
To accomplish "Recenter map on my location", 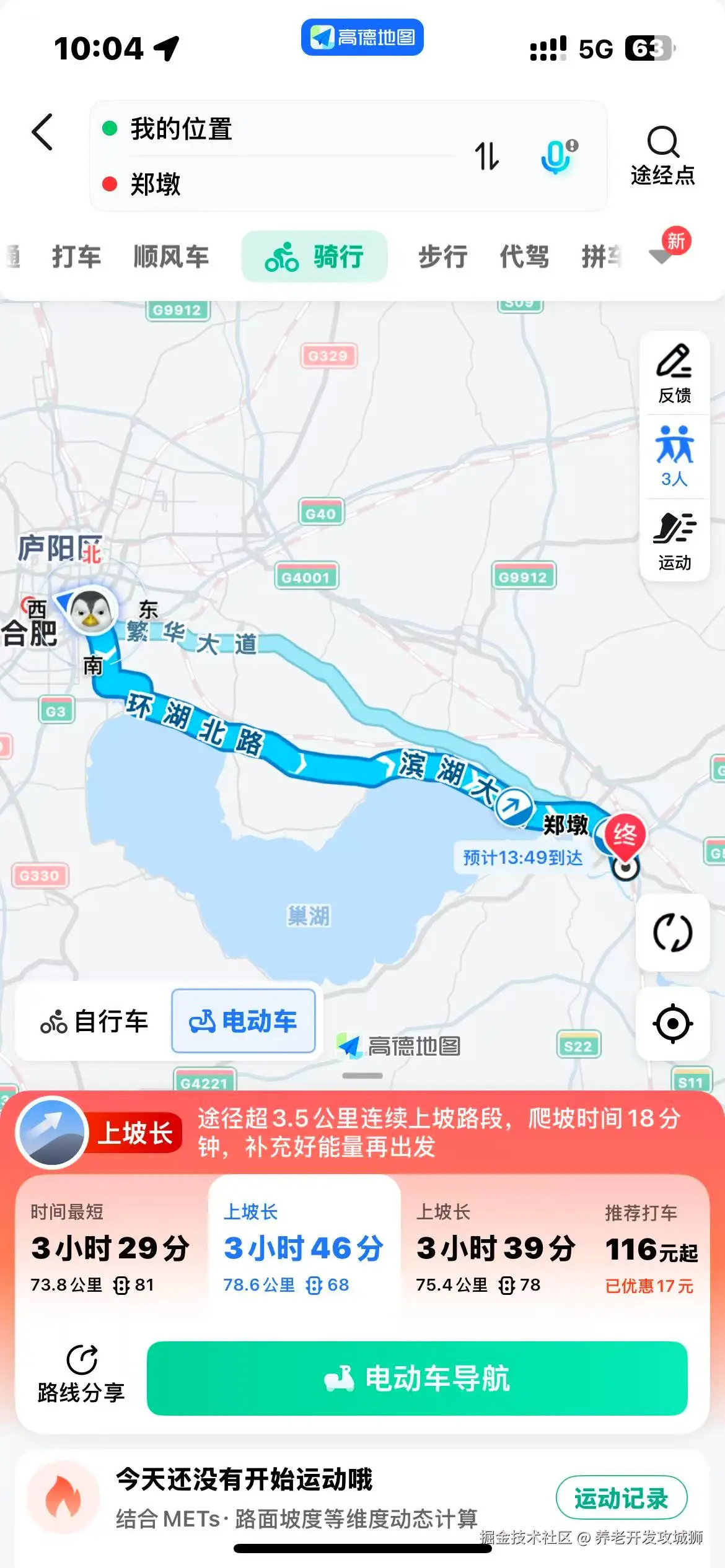I will (673, 1023).
